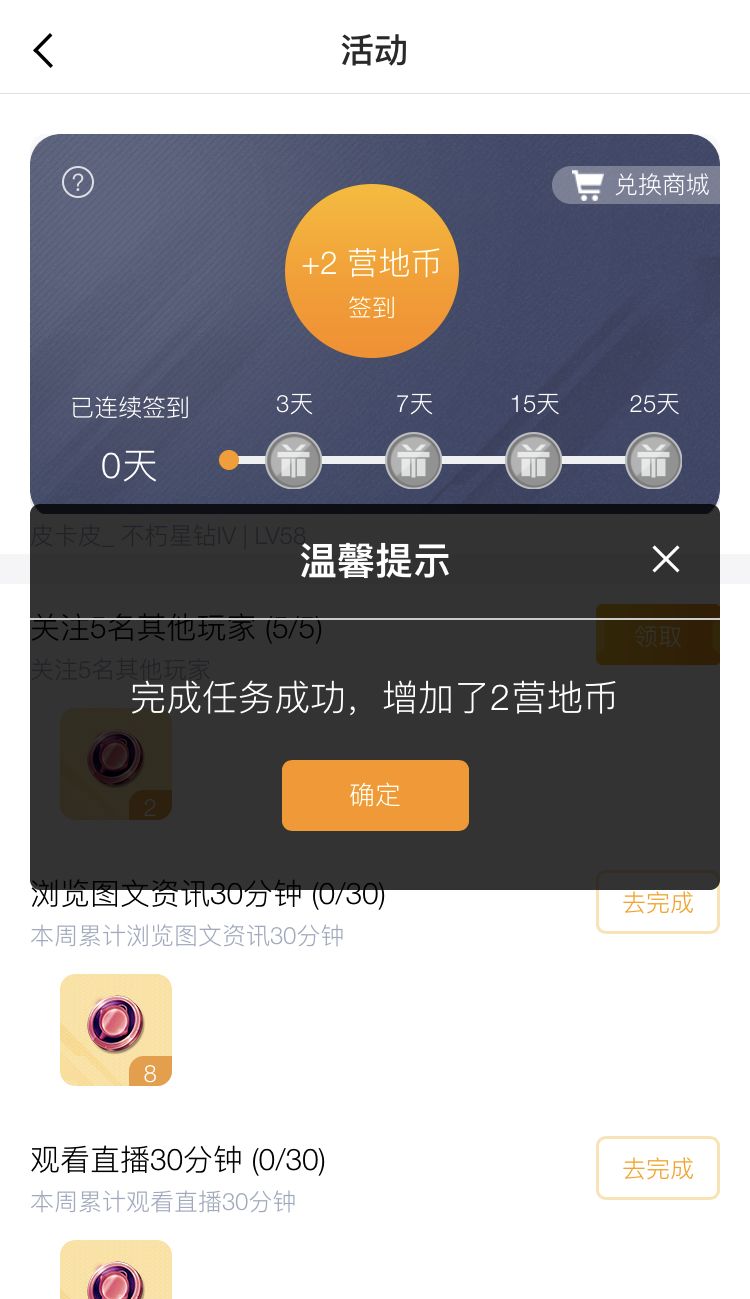Select the 关注5名其他玩家 task title
Viewport: 750px width, 1299px height.
point(176,628)
